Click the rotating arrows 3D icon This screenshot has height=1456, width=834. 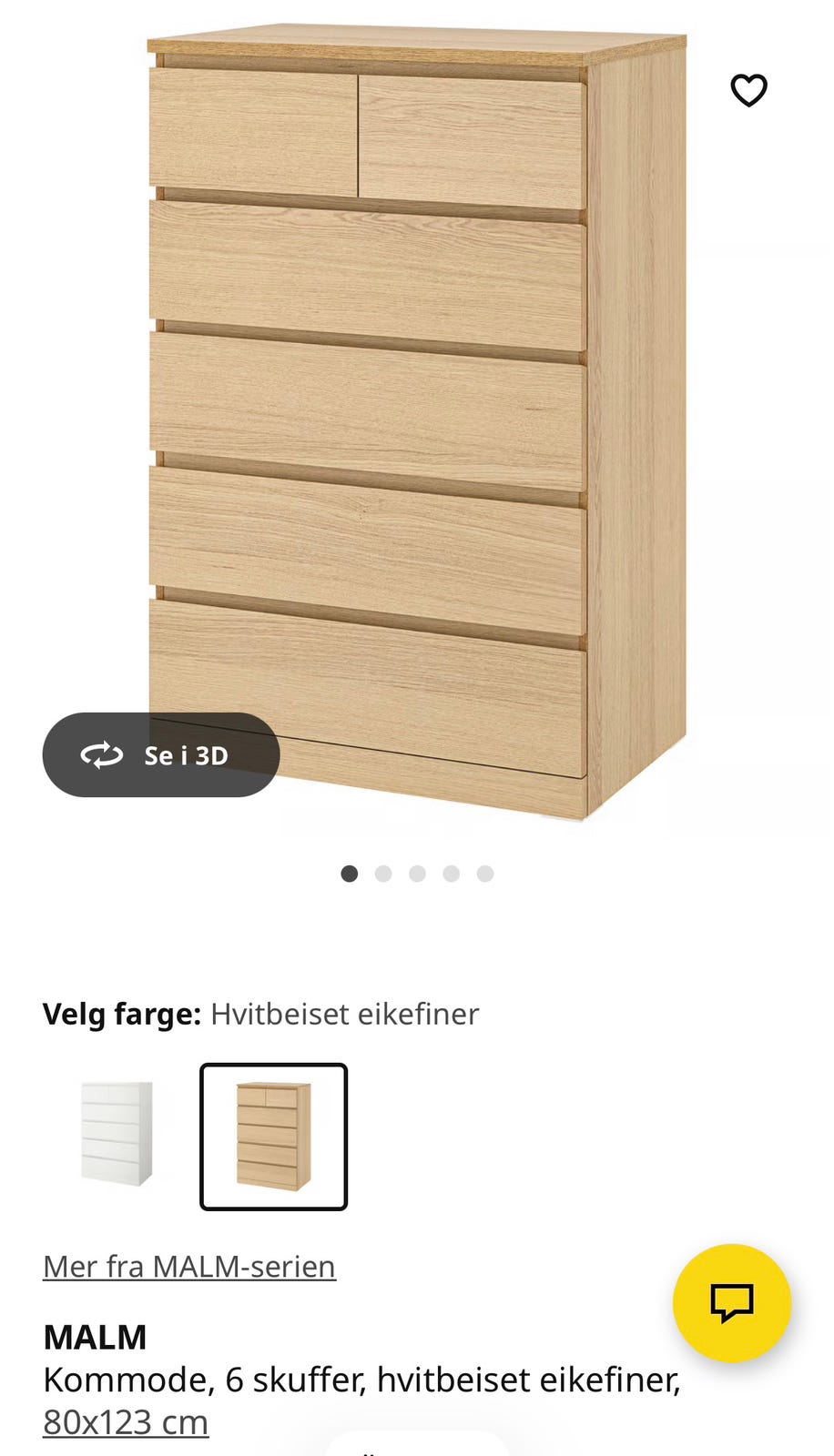pyautogui.click(x=104, y=755)
